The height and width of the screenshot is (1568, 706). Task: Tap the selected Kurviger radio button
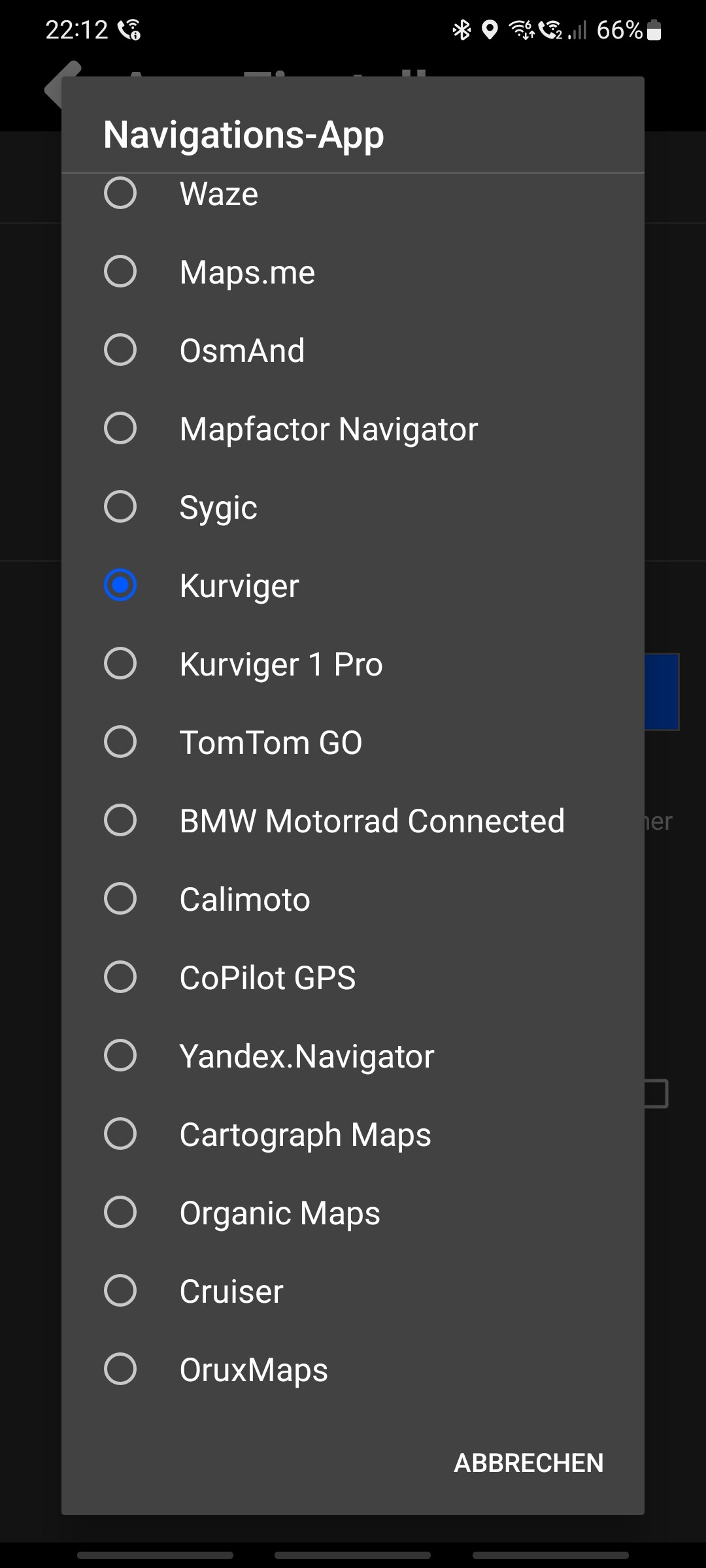point(120,585)
